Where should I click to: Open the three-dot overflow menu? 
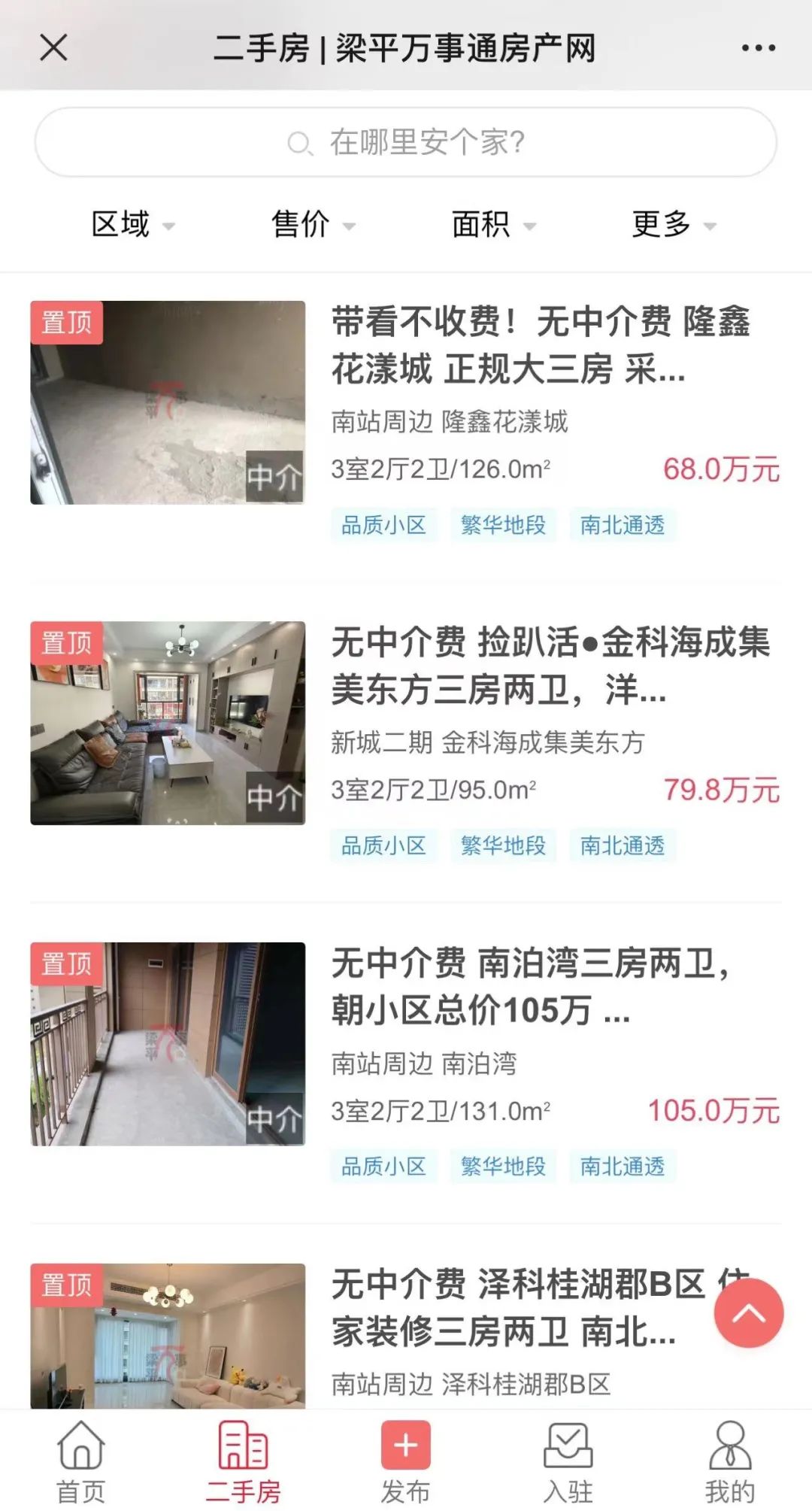click(758, 48)
